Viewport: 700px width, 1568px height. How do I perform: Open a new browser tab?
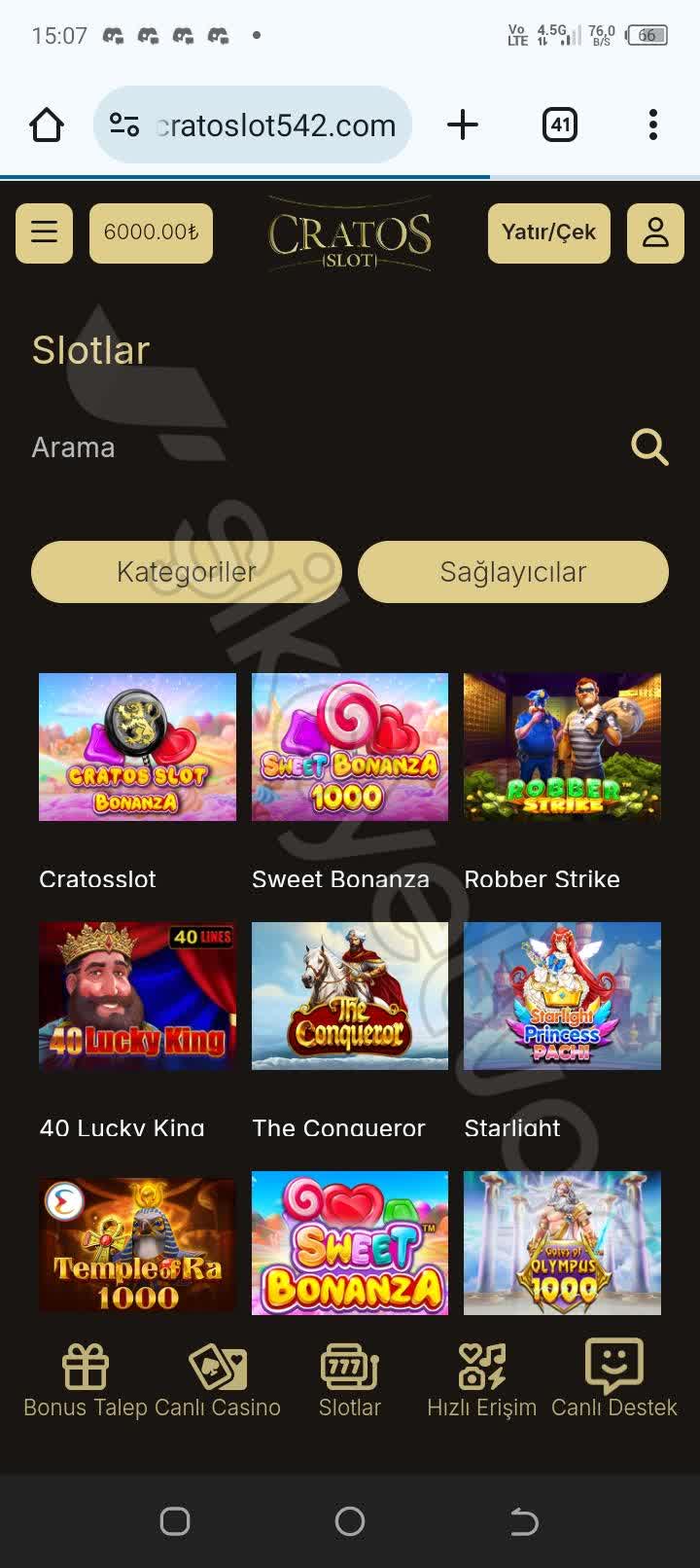463,125
